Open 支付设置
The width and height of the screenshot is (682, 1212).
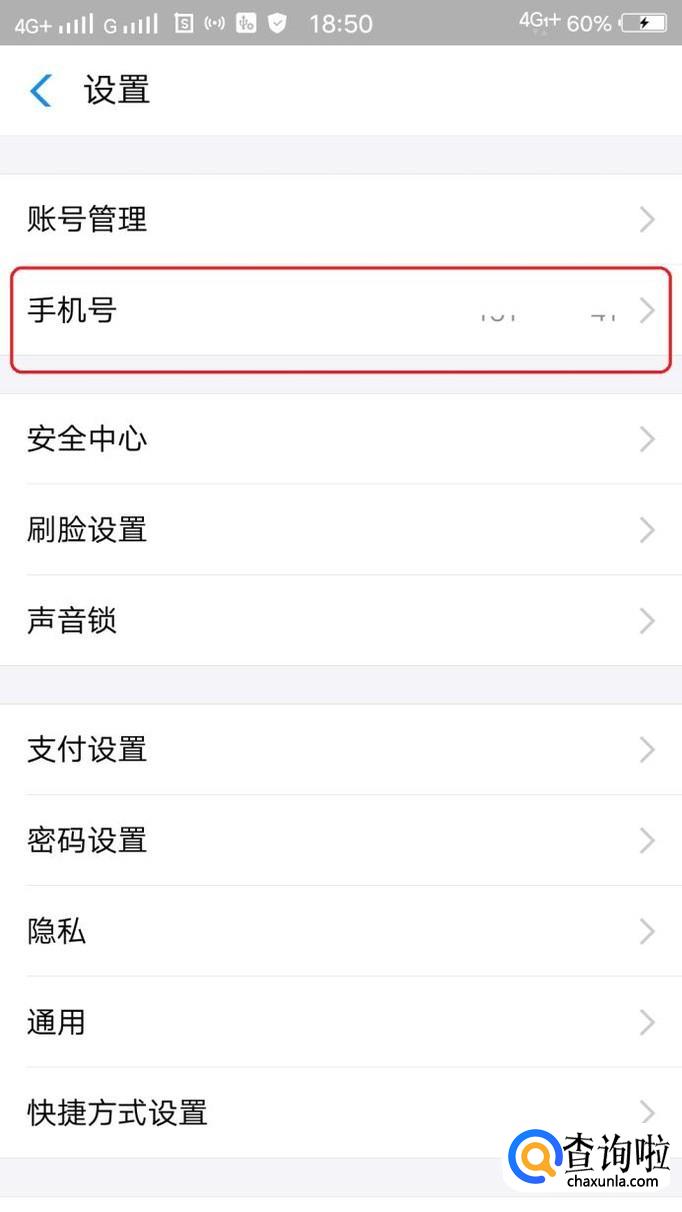(x=341, y=749)
